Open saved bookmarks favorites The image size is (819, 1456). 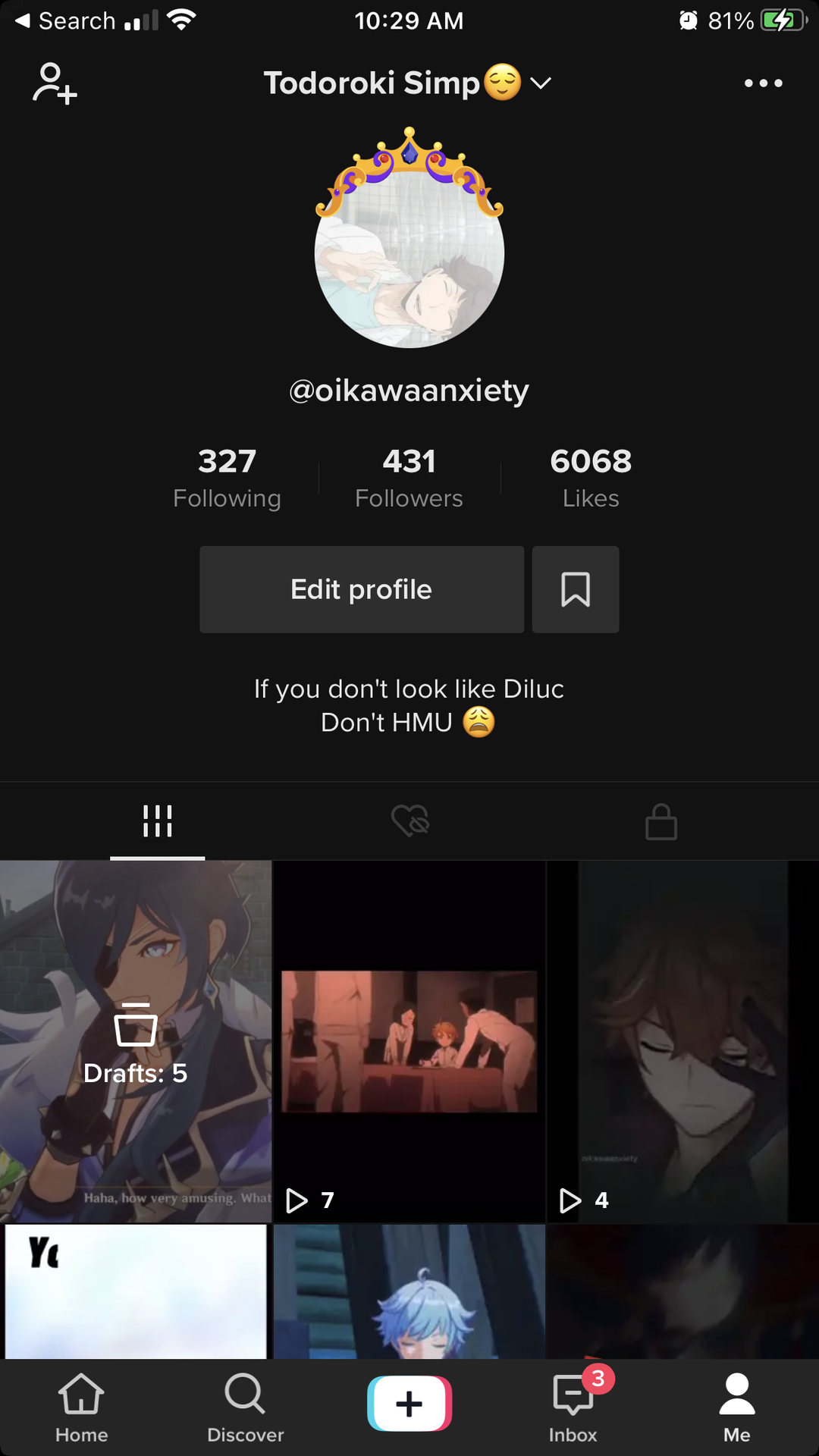(x=575, y=589)
